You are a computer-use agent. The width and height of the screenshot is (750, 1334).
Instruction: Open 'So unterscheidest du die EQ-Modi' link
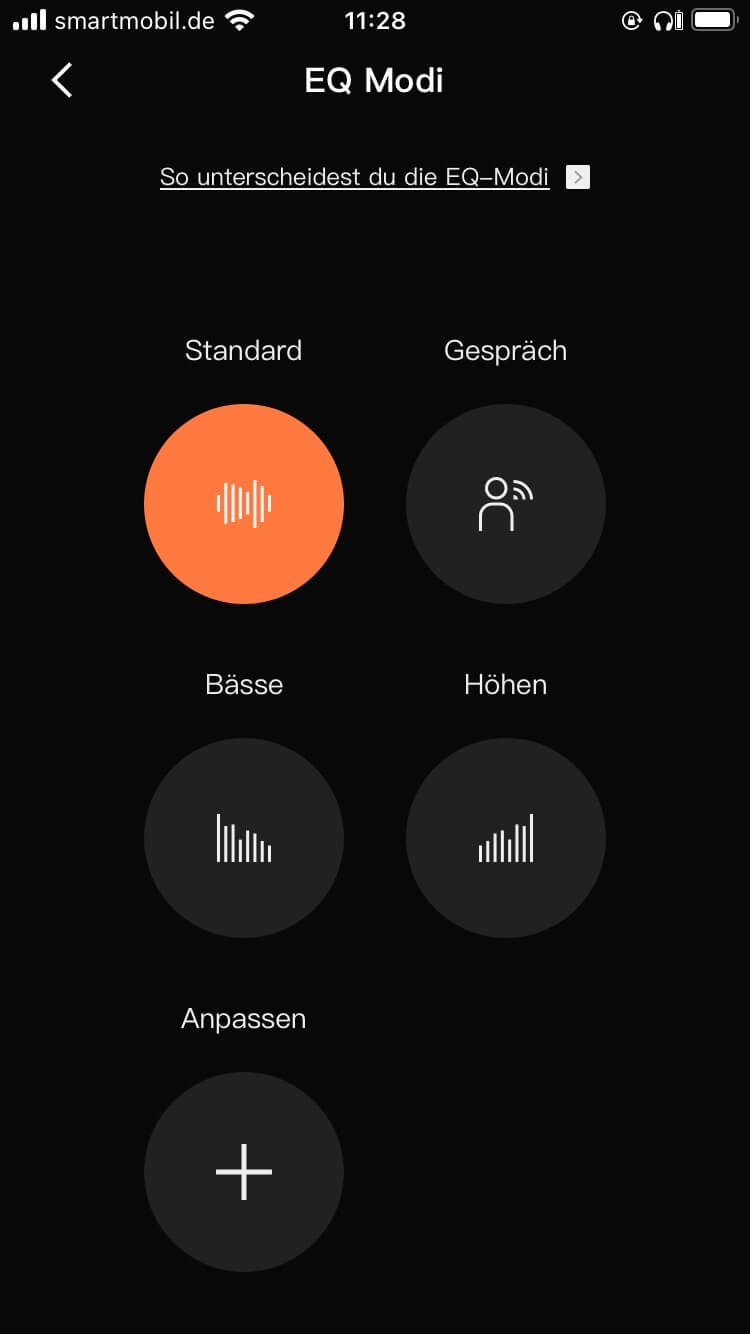coord(355,177)
